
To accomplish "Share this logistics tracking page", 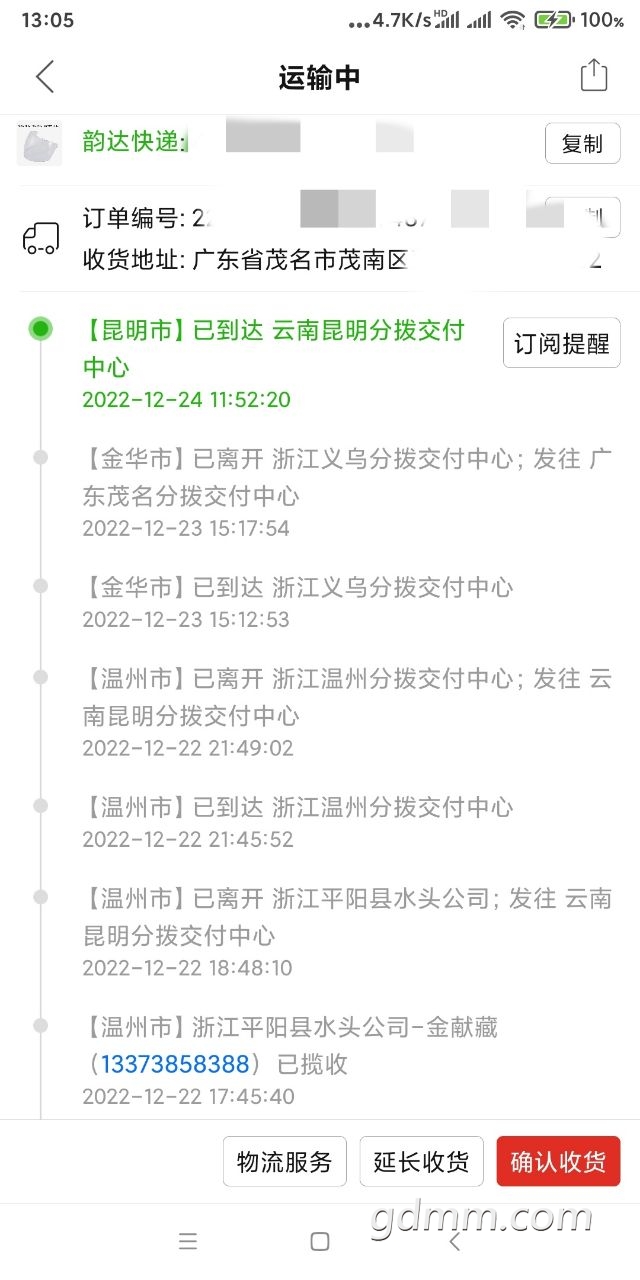I will (x=593, y=76).
